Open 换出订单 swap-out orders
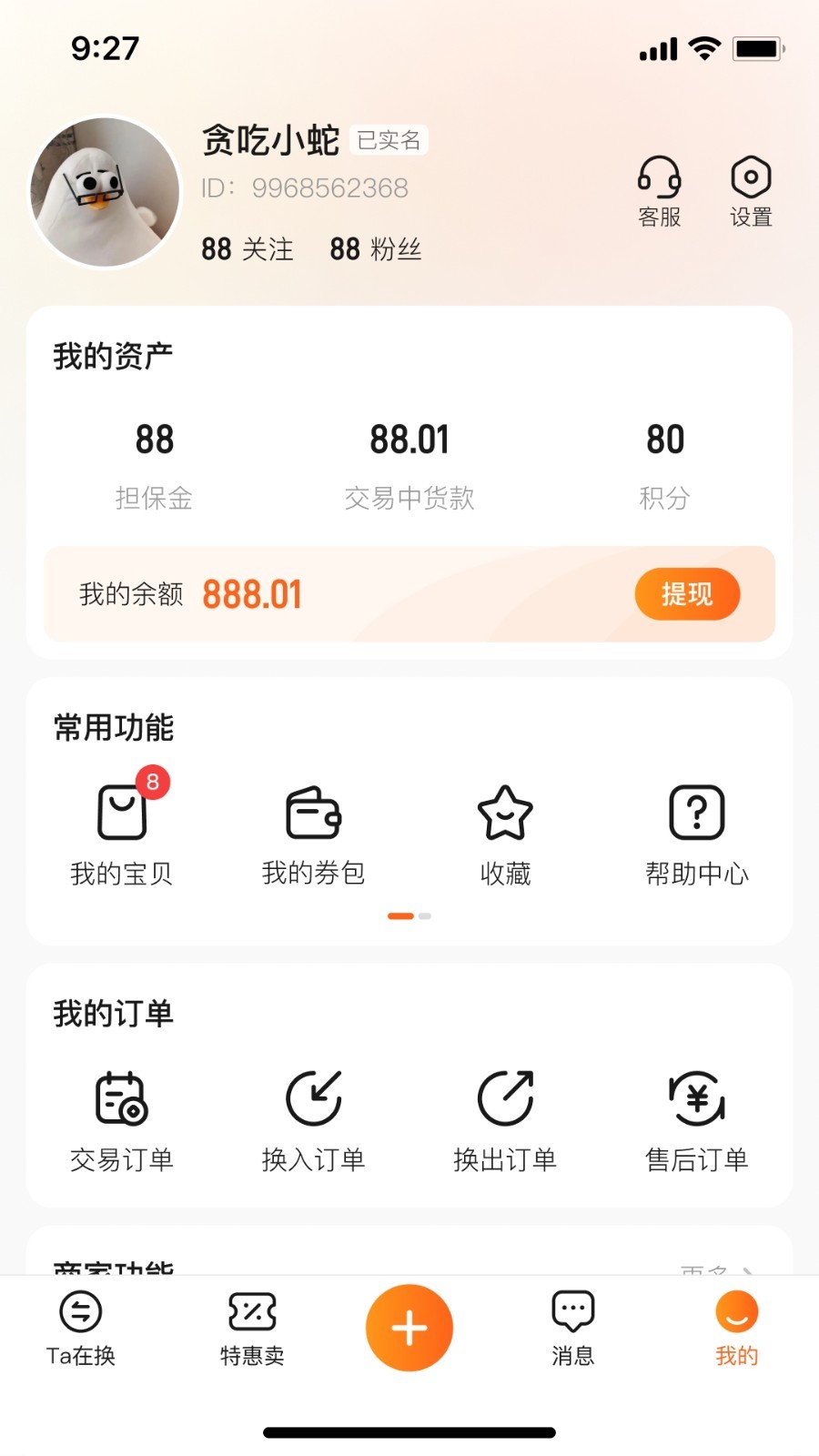 point(505,1121)
